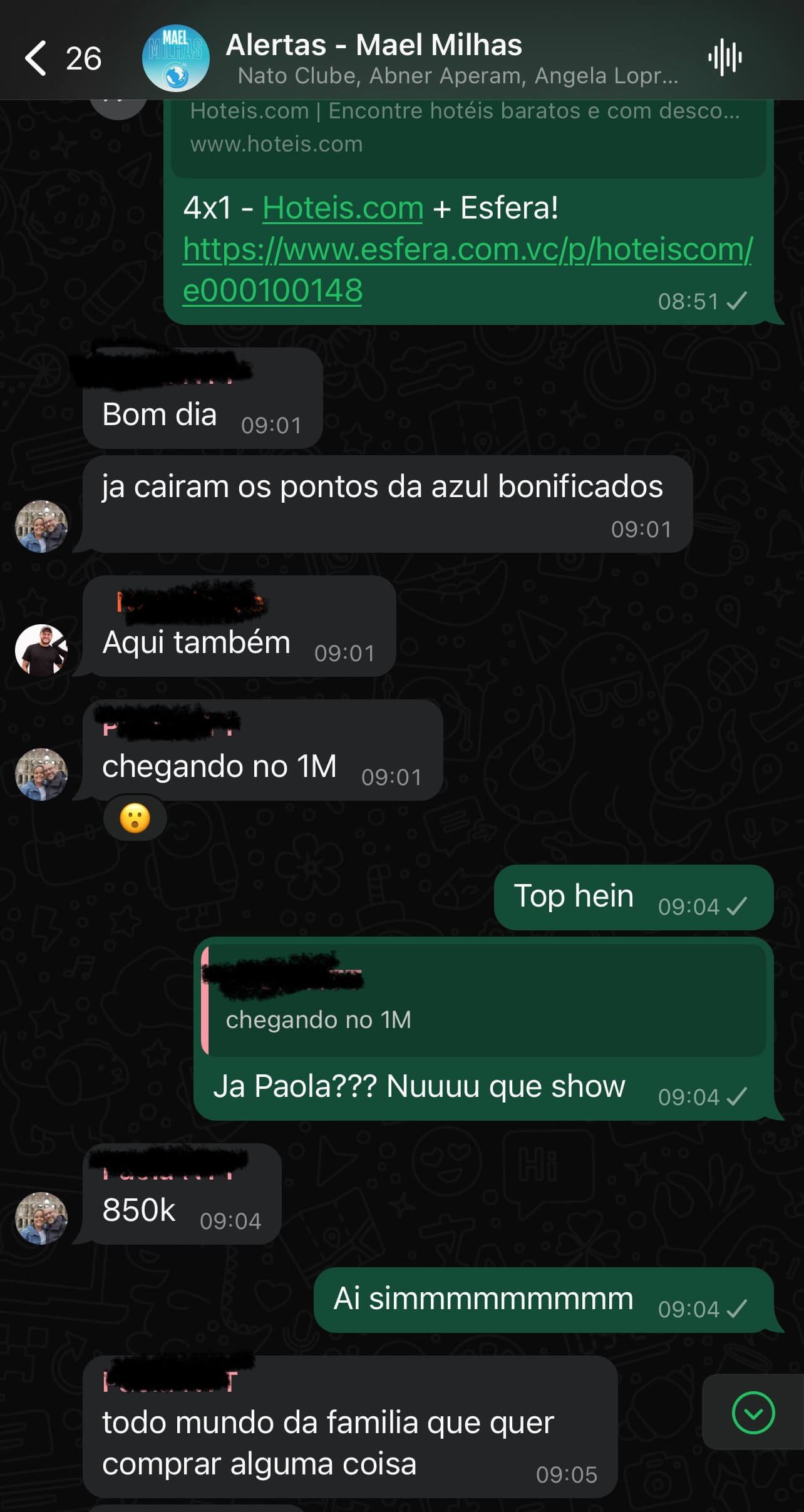Screen dimensions: 804x1512
Task: Tap the quoted "chegando no 1M" reply
Action: pyautogui.click(x=483, y=1000)
